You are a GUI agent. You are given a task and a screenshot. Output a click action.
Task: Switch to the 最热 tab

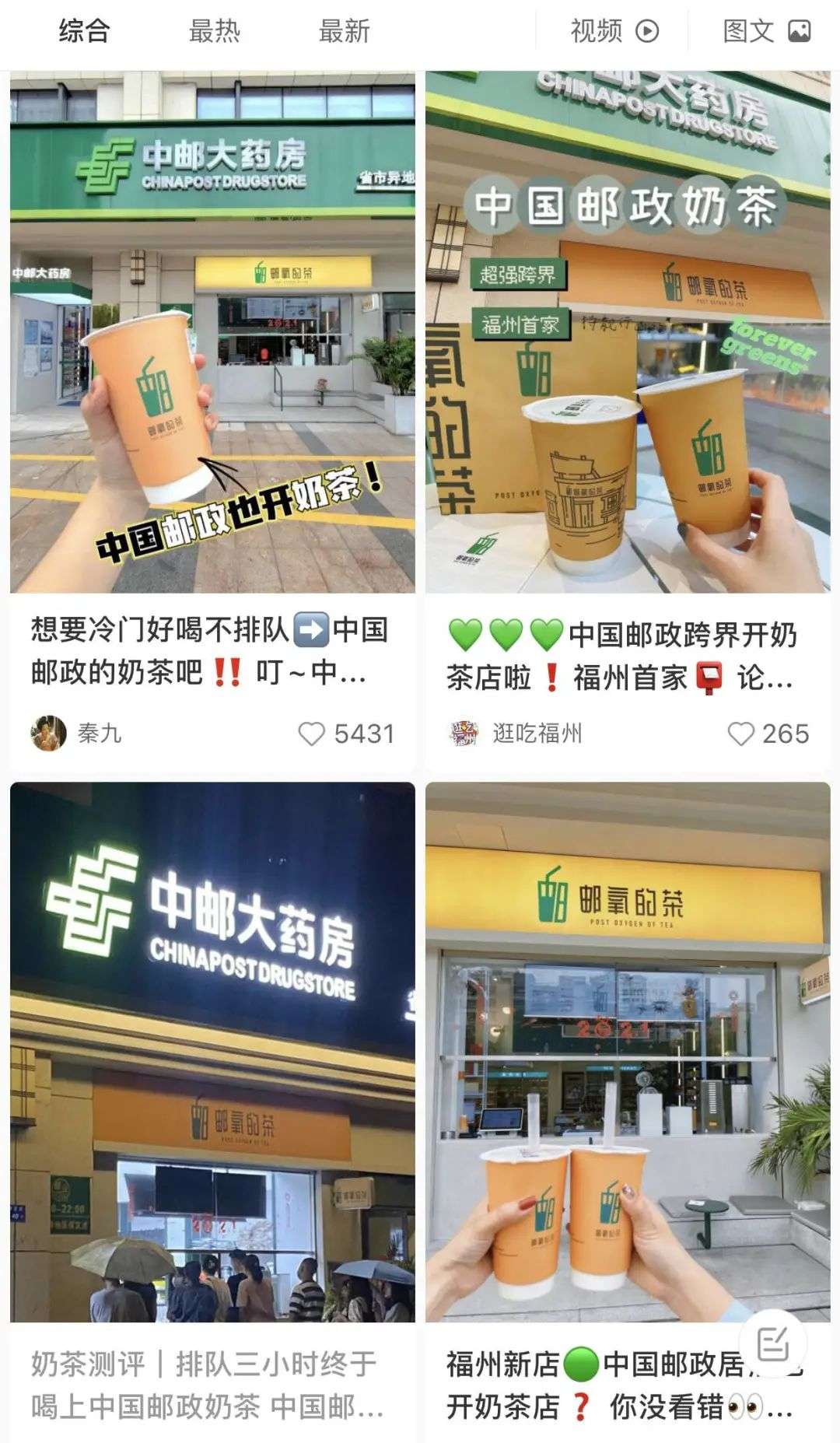[214, 31]
